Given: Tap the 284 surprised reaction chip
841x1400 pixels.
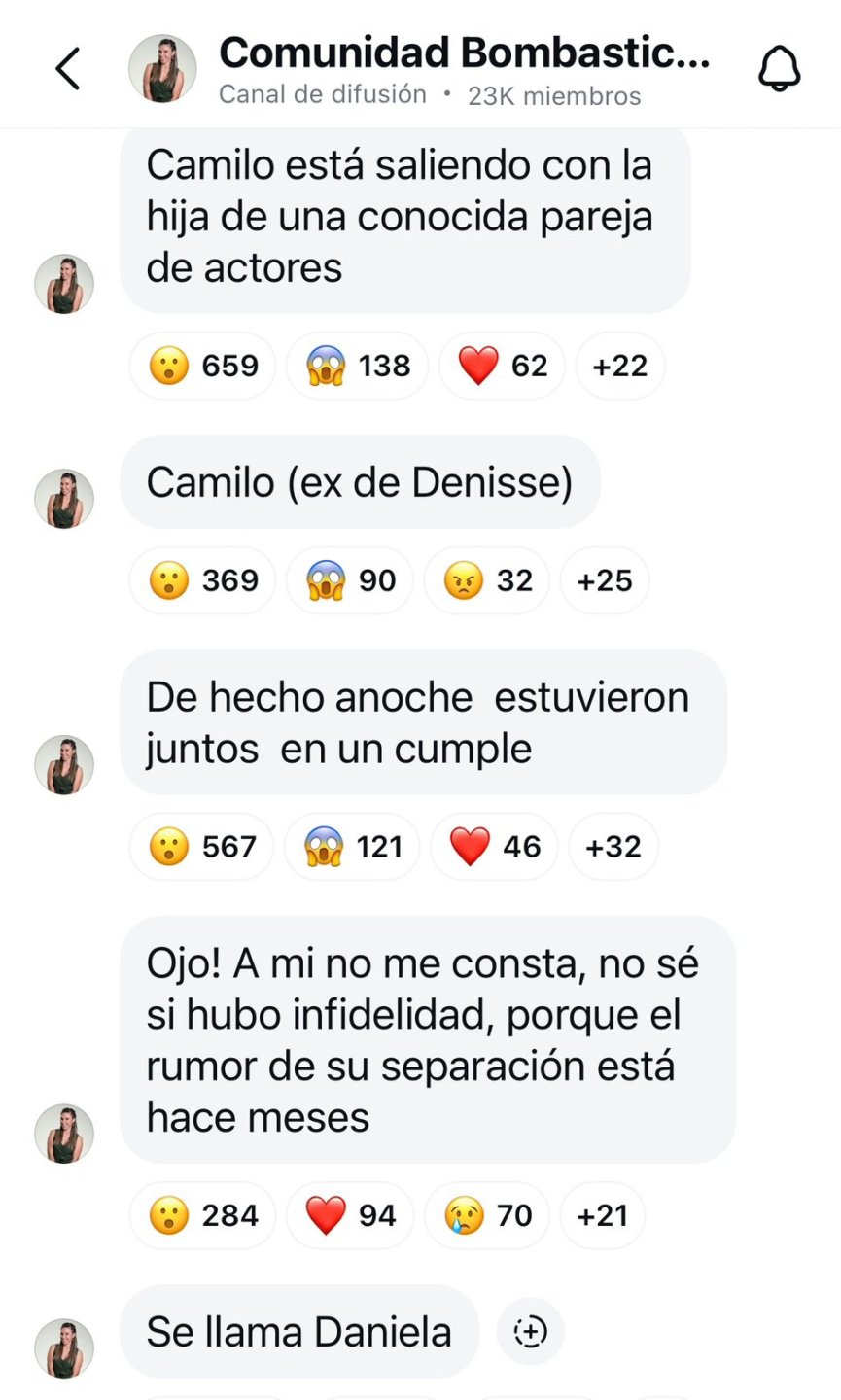Looking at the screenshot, I should (202, 1215).
